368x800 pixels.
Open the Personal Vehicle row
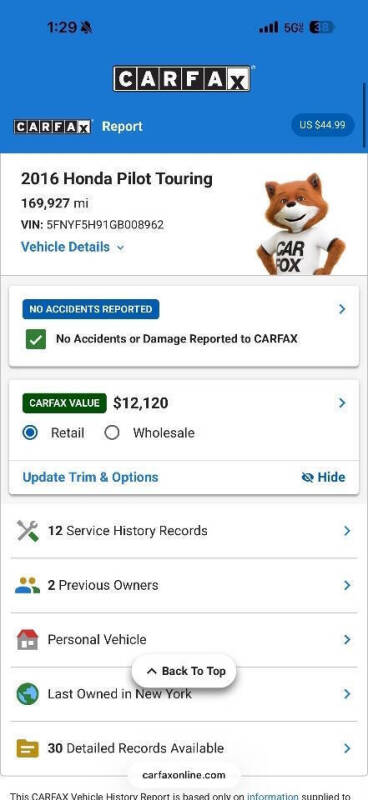coord(184,640)
